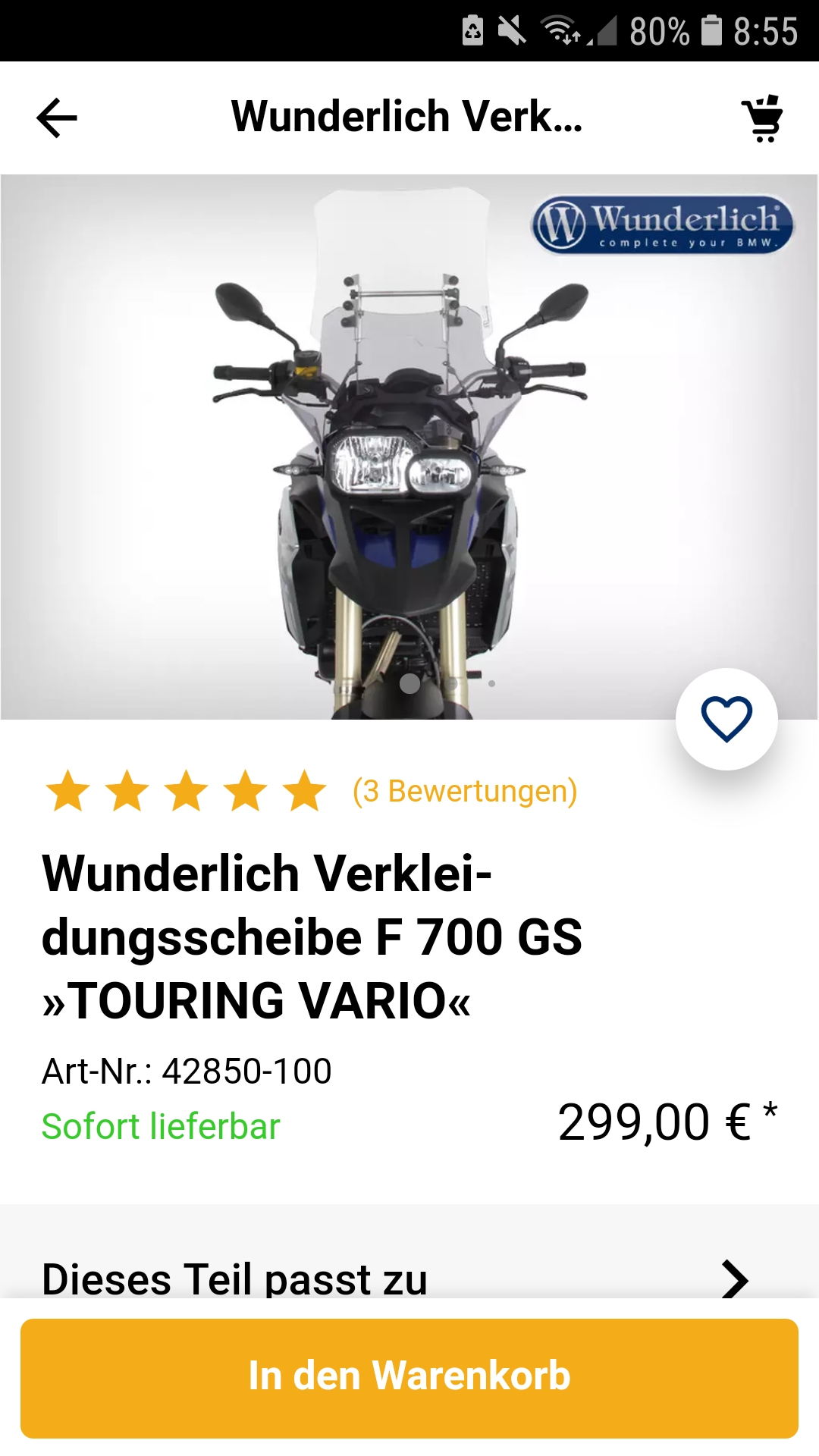Go back using the arrow icon
819x1456 pixels.
click(x=57, y=118)
